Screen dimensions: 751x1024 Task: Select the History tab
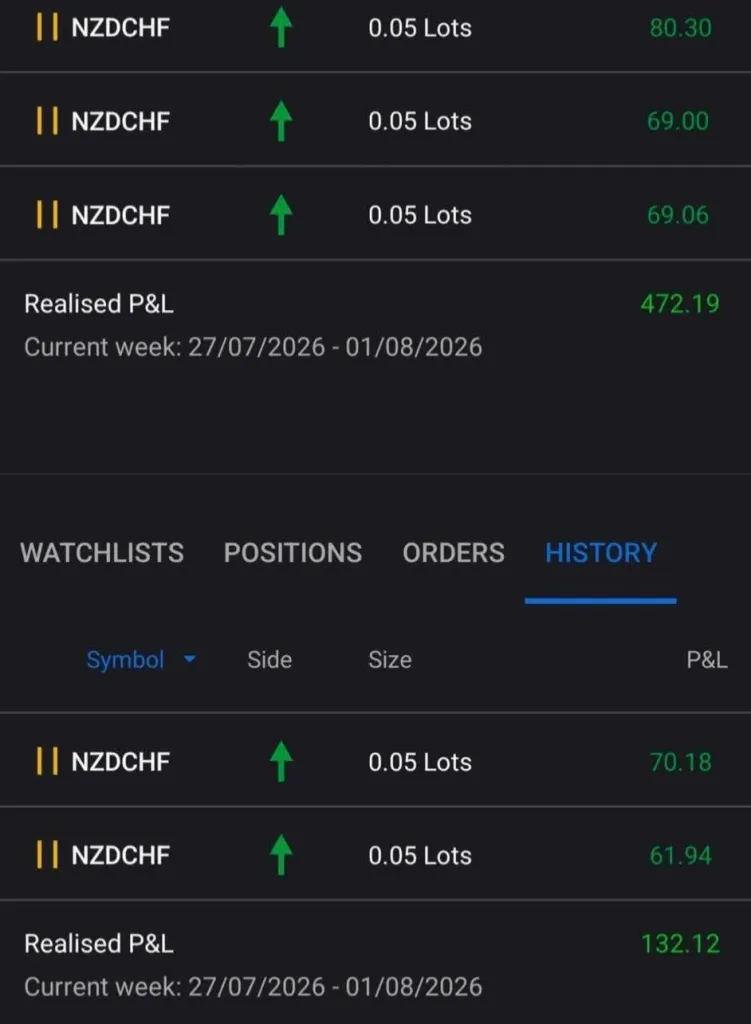point(601,552)
